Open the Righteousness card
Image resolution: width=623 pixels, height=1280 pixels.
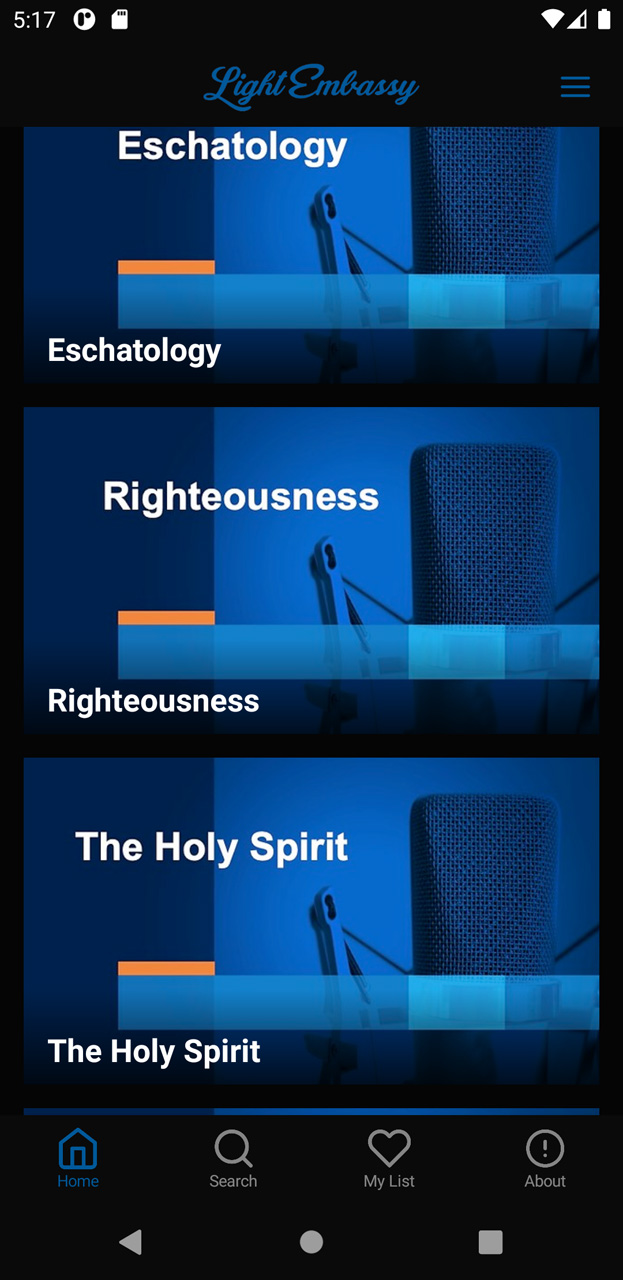tap(311, 570)
